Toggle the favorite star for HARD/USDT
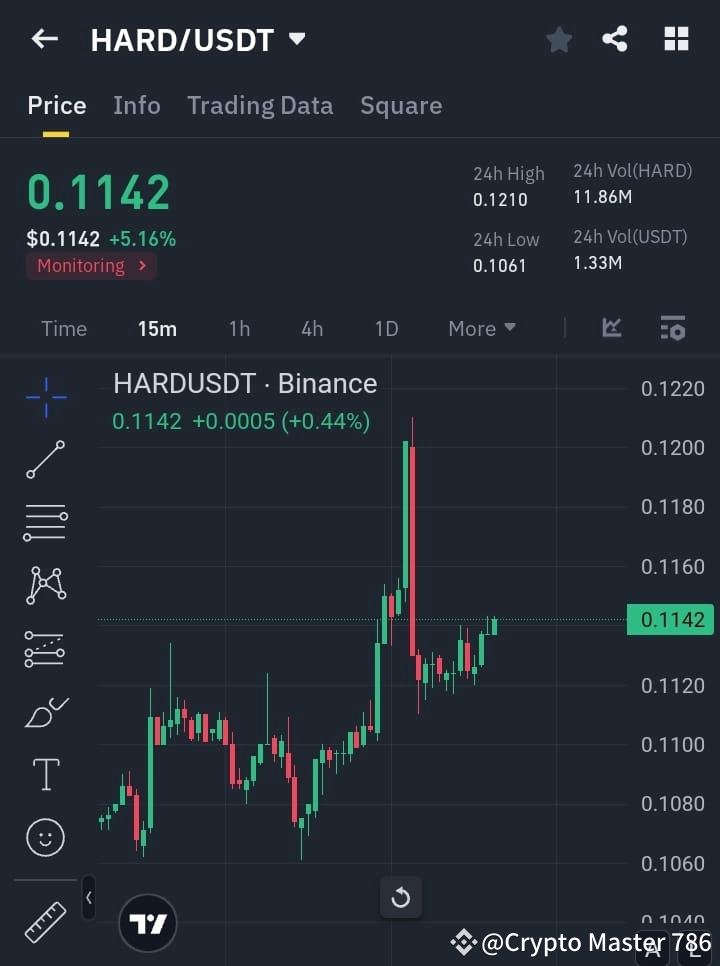The image size is (720, 966). (558, 40)
